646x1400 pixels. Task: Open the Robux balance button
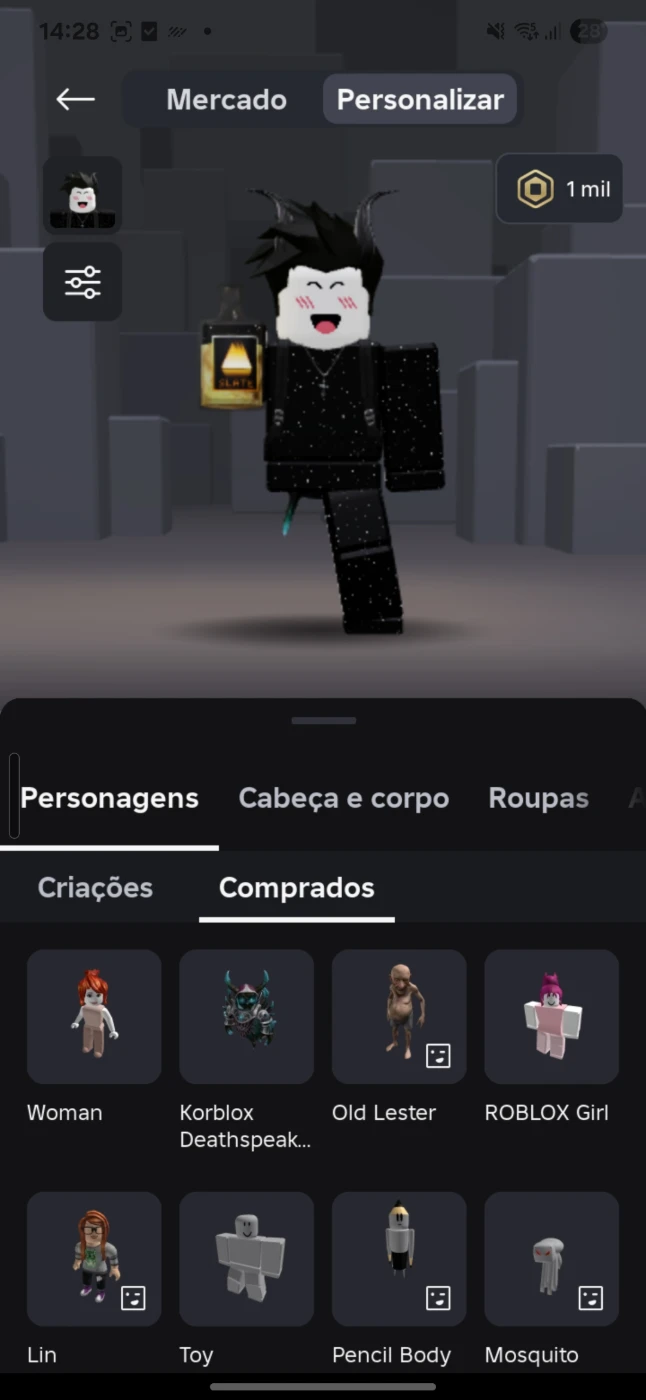pos(560,189)
